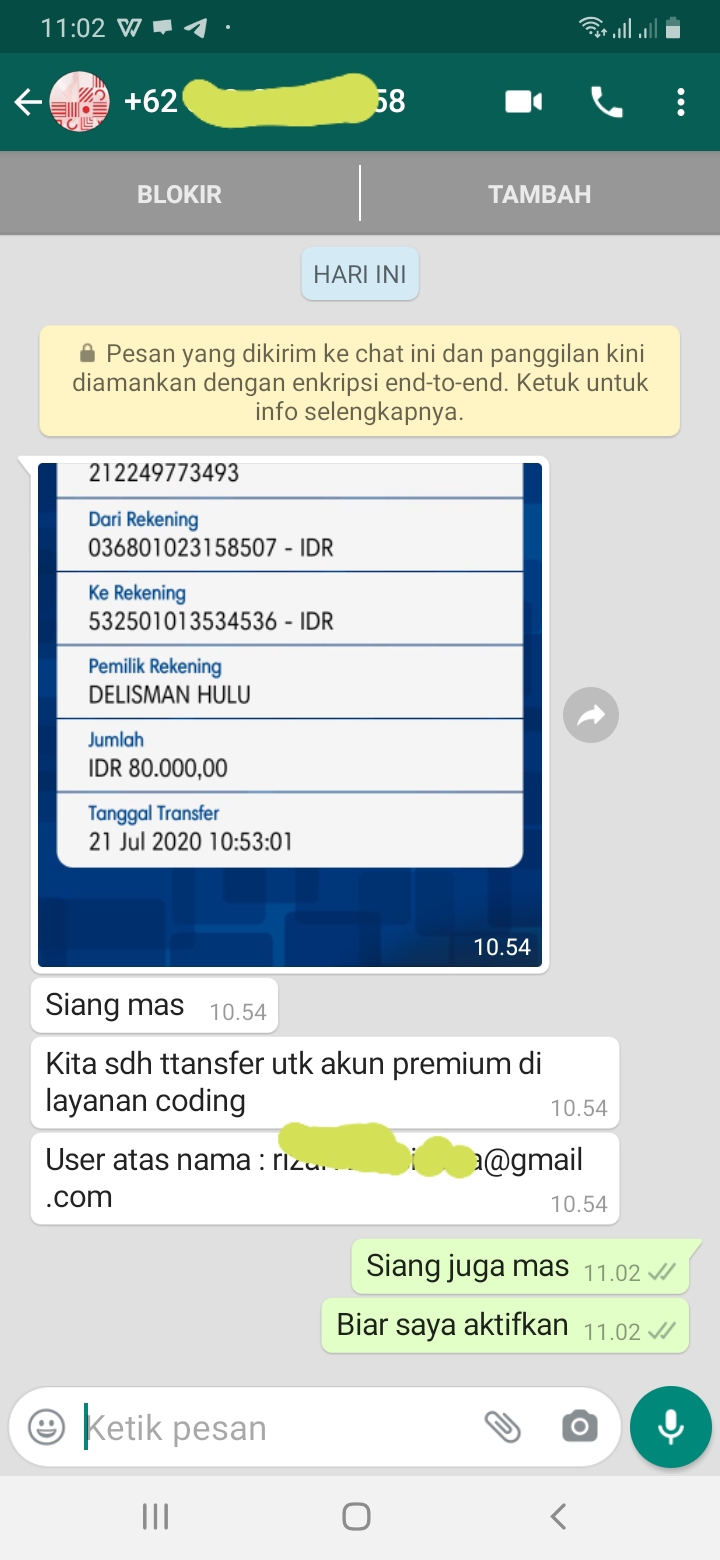
Task: Start a voice call
Action: 606,102
